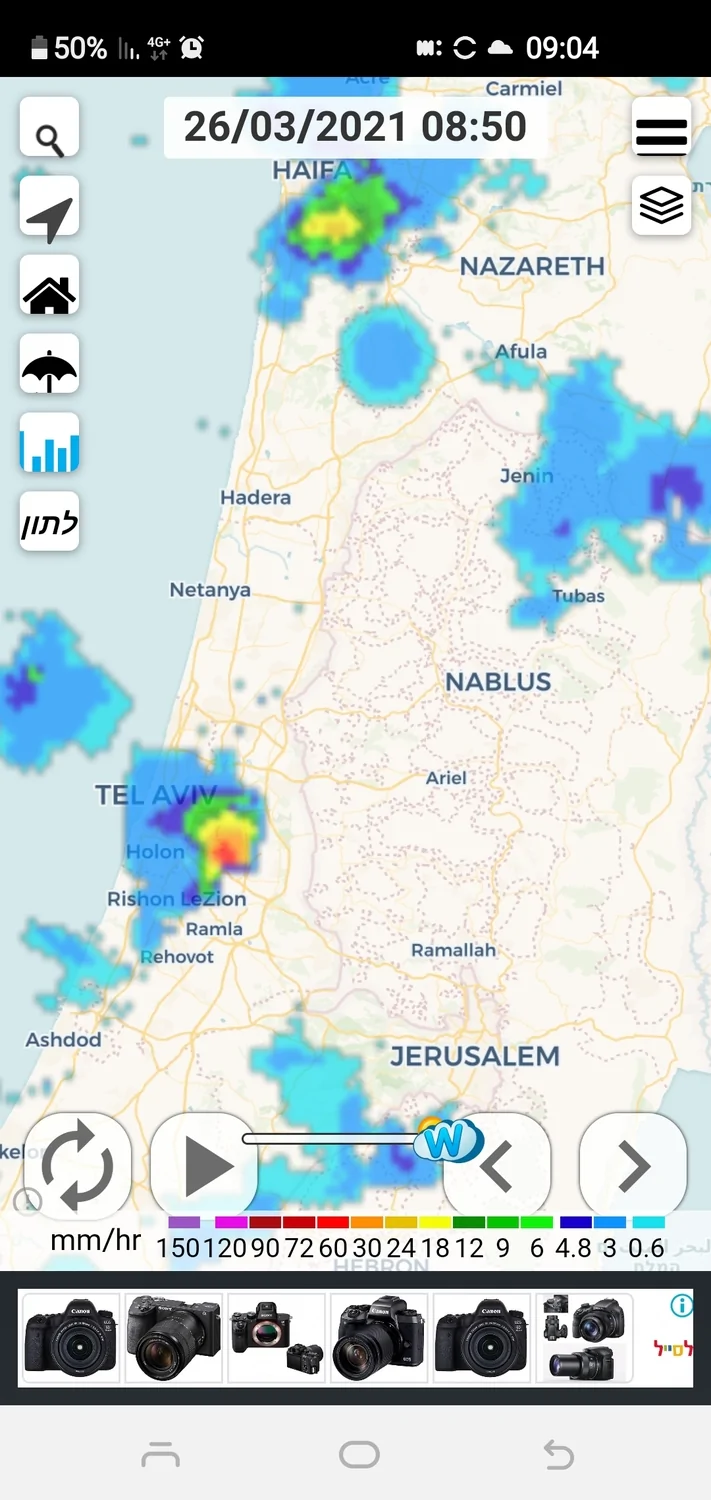Step to previous radar frame
The width and height of the screenshot is (711, 1500).
[x=497, y=1166]
